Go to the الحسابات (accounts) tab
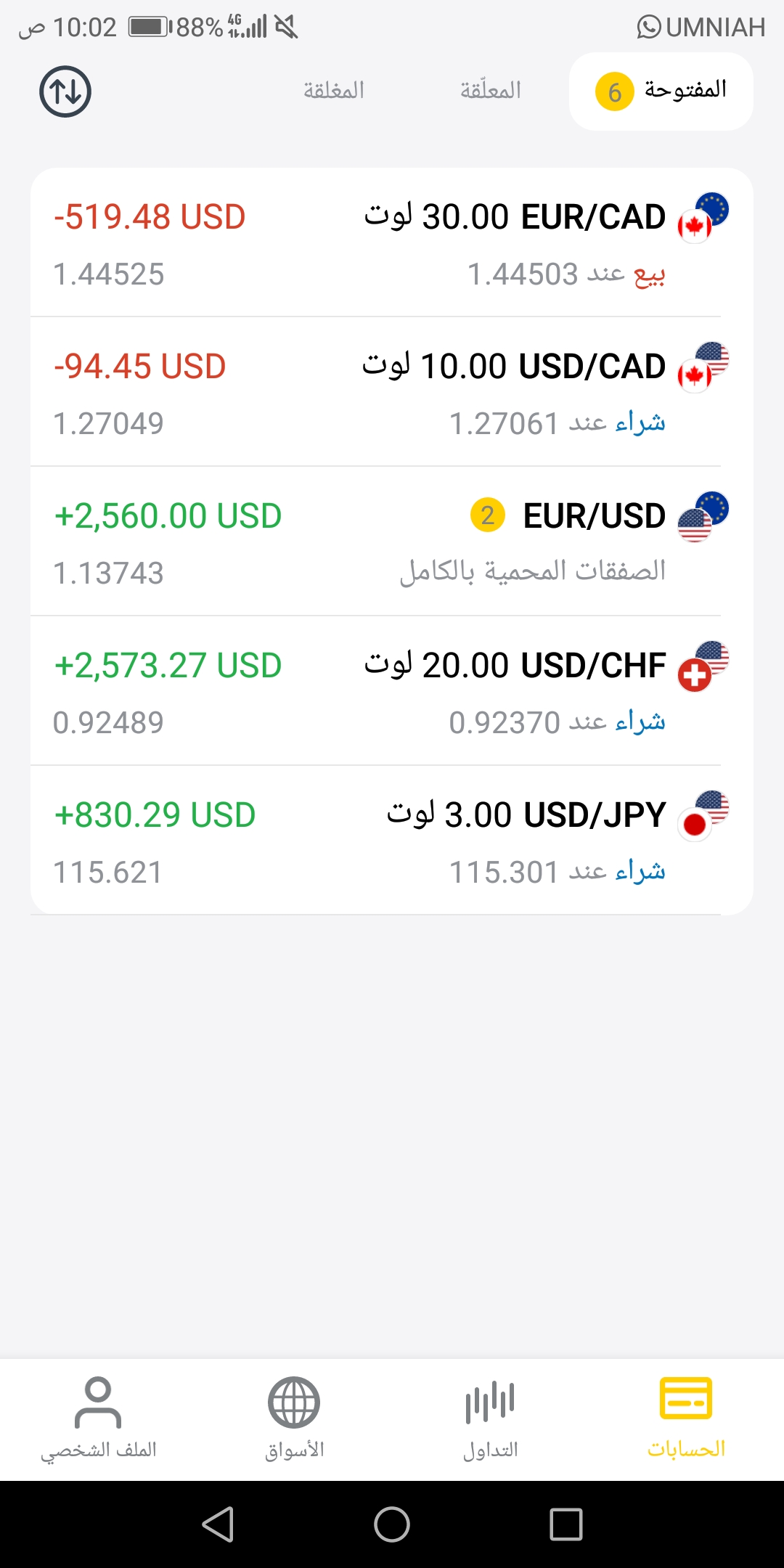Image resolution: width=784 pixels, height=1568 pixels. tap(686, 1418)
